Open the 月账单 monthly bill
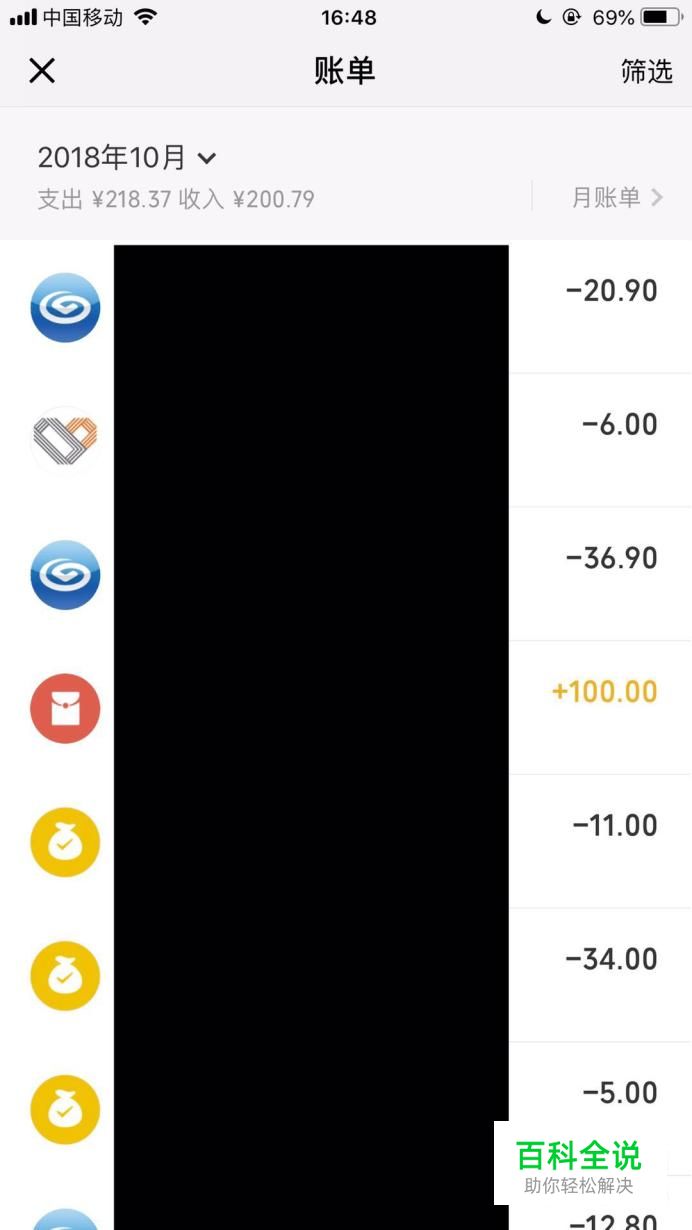Viewport: 692px width, 1230px height. (x=616, y=197)
